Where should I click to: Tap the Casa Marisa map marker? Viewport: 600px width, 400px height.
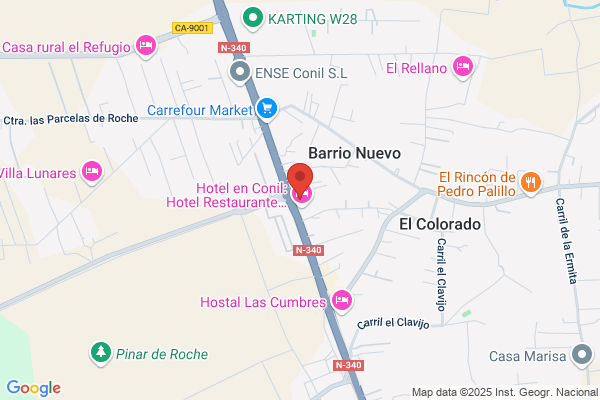click(x=582, y=356)
